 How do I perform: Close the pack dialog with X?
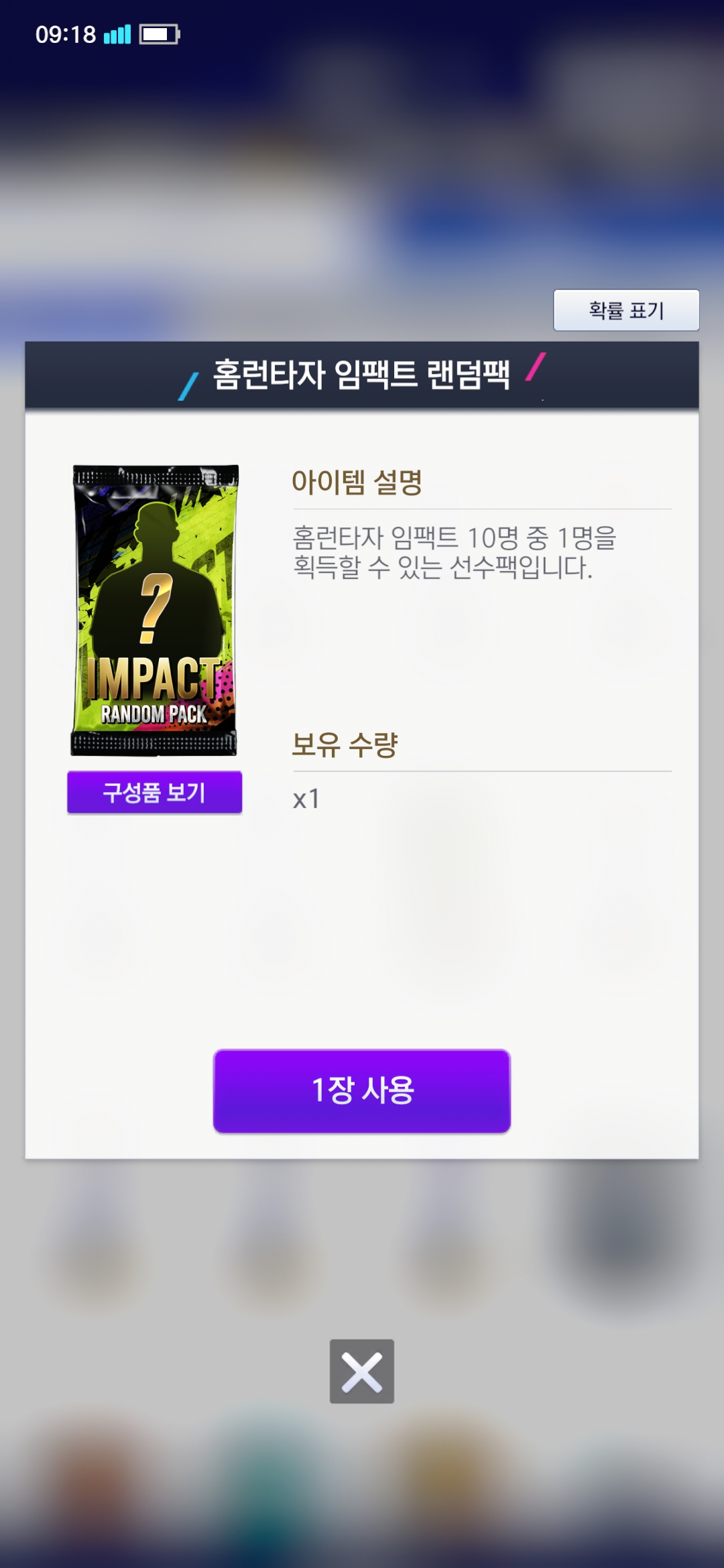click(362, 1371)
